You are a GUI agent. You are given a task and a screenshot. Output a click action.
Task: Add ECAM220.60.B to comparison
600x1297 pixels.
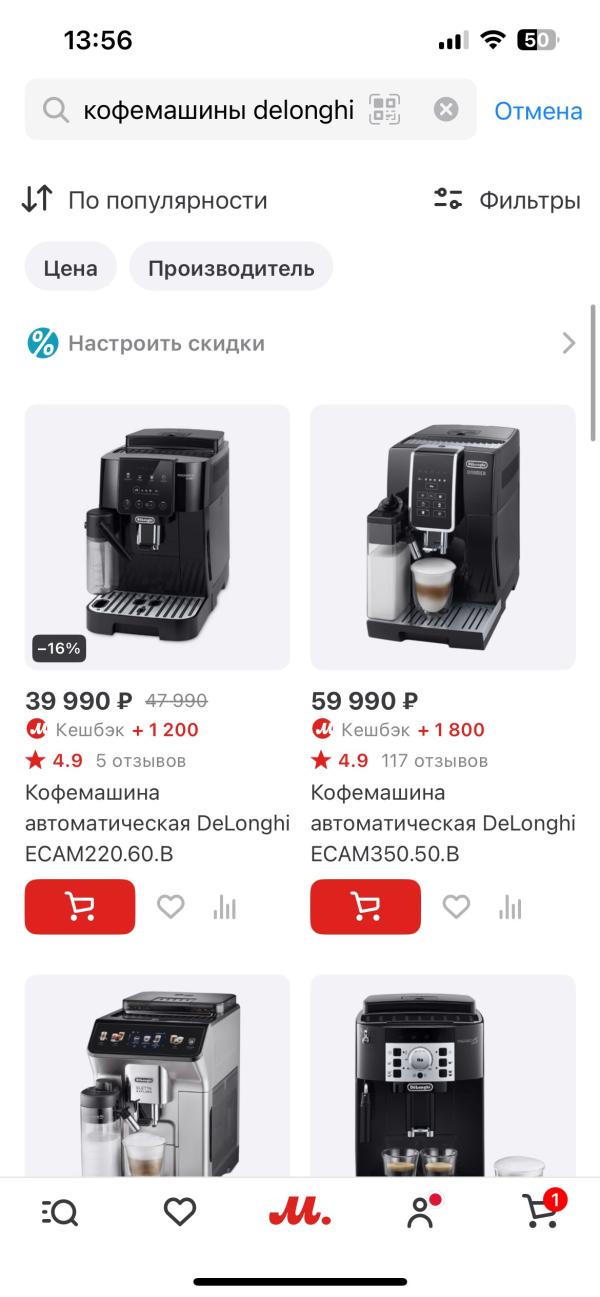tap(224, 907)
